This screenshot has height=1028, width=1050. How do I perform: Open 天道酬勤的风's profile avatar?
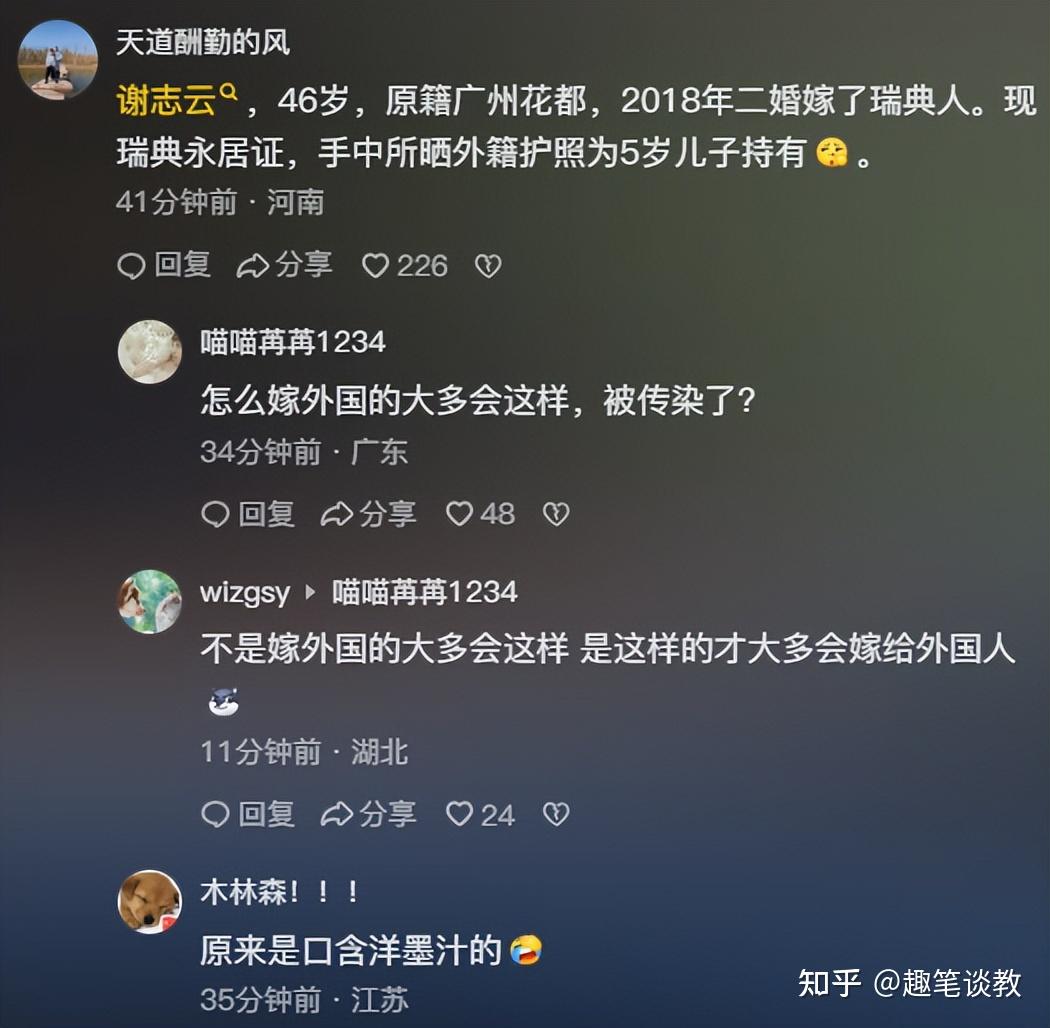point(58,60)
